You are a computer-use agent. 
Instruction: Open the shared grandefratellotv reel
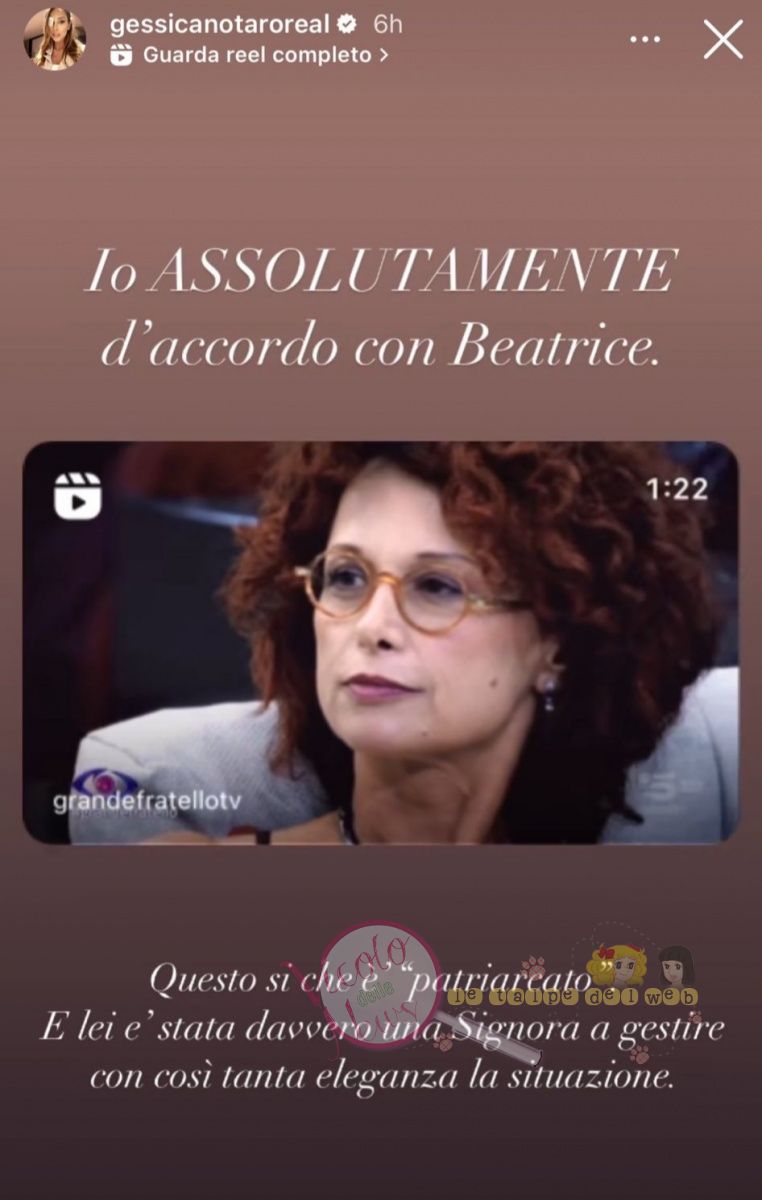380,642
